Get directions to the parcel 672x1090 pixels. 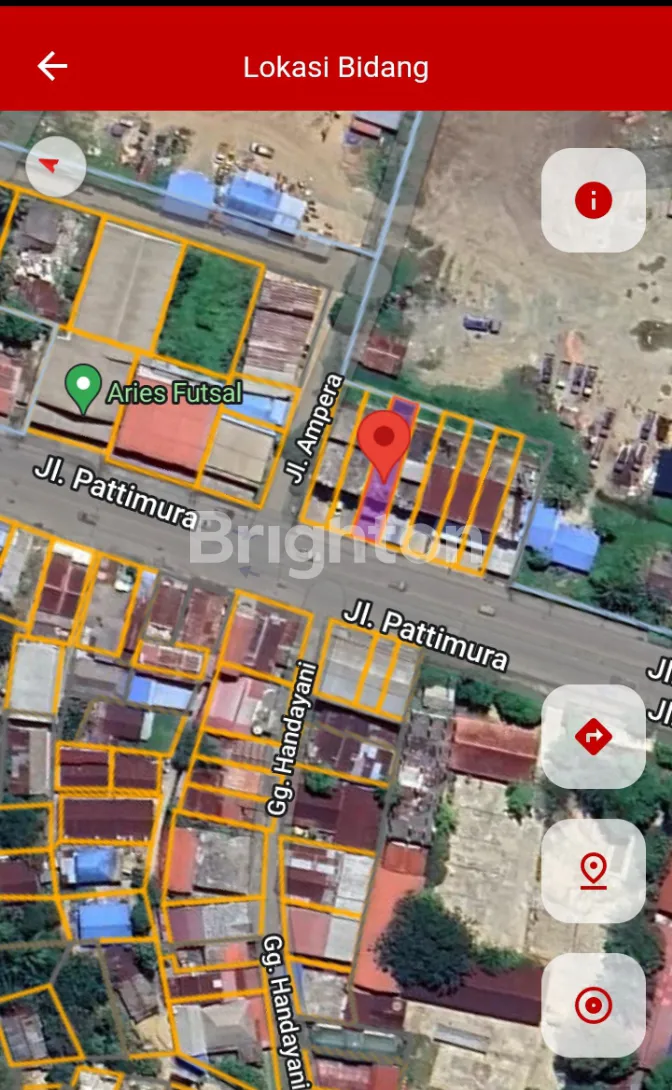tap(593, 737)
